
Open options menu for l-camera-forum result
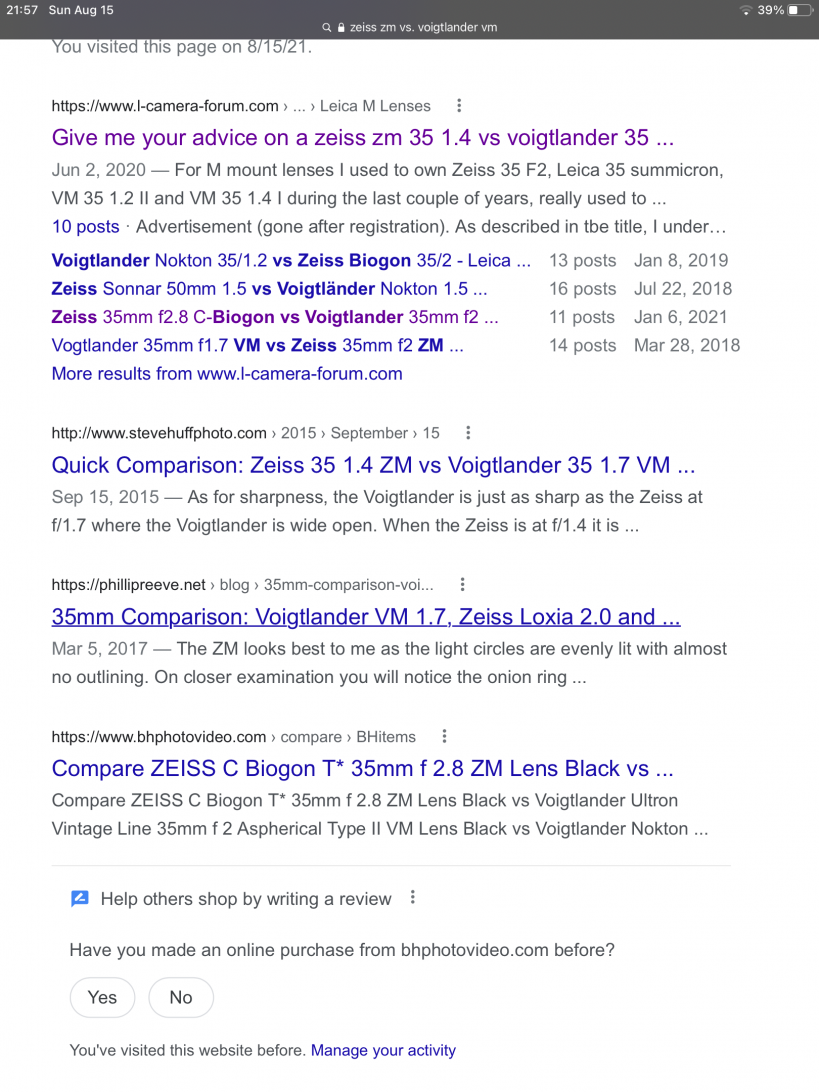tap(459, 106)
